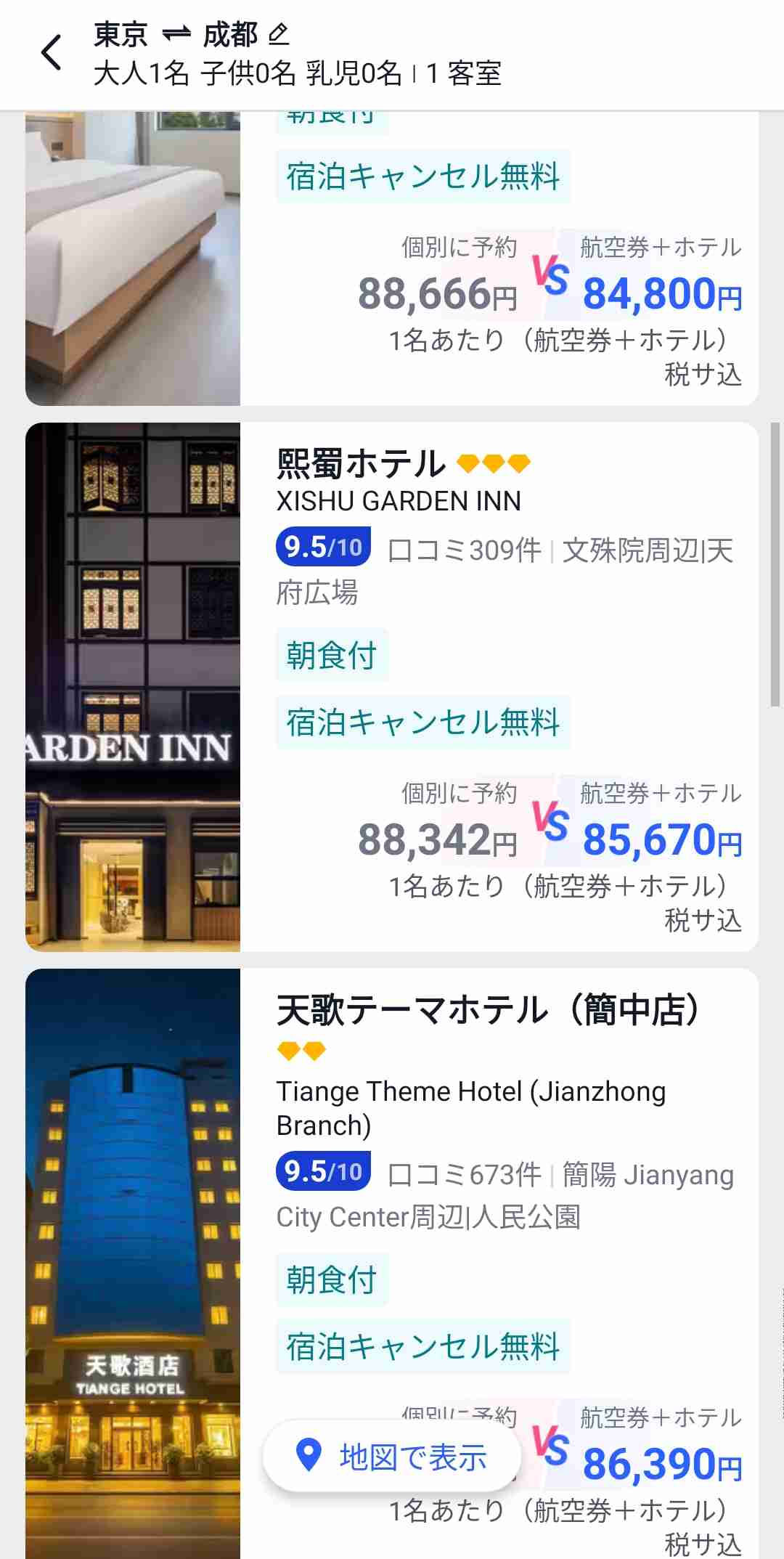Tap the map pin icon on 地図で表示
The image size is (784, 1559).
pos(308,1455)
